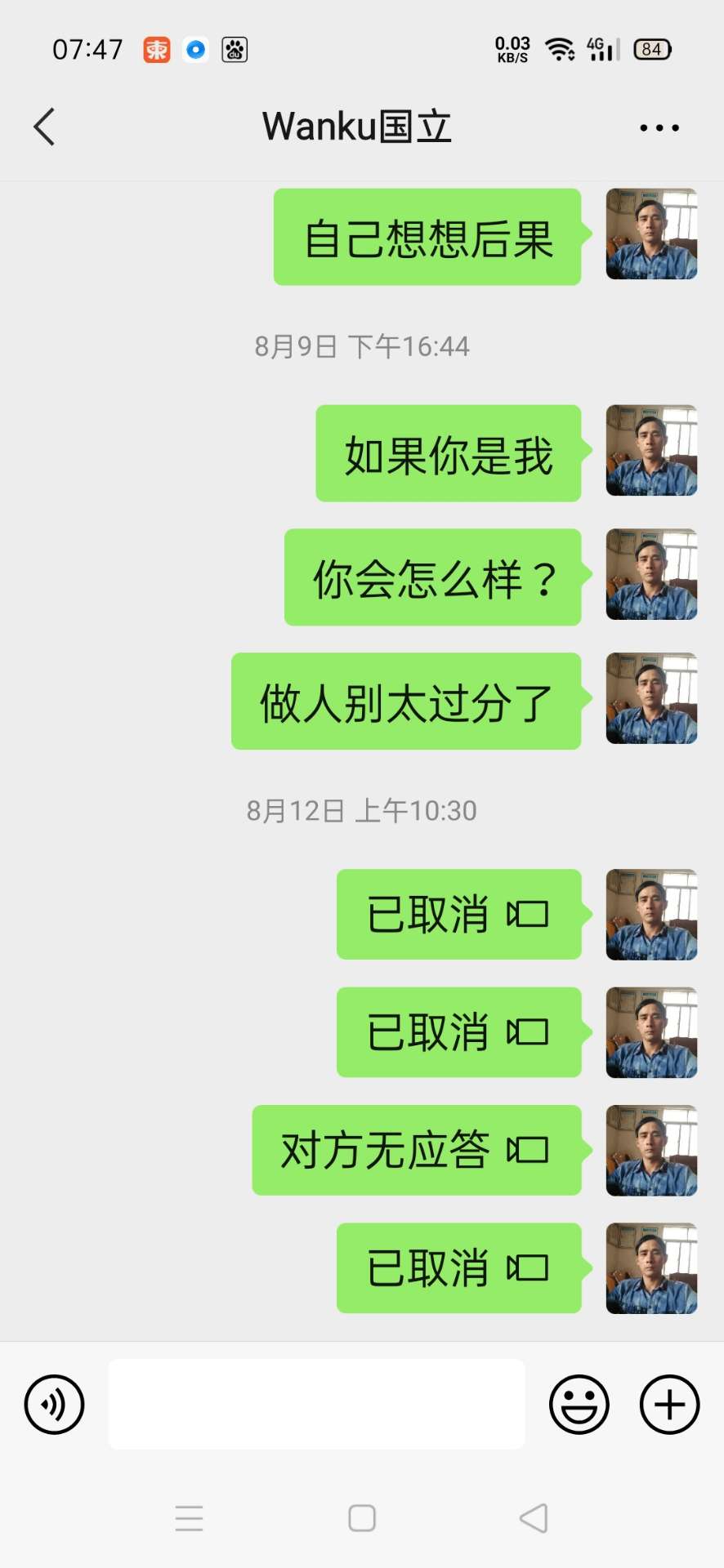Image resolution: width=724 pixels, height=1568 pixels.
Task: Open the chat info overflow menu
Action: coord(659,127)
